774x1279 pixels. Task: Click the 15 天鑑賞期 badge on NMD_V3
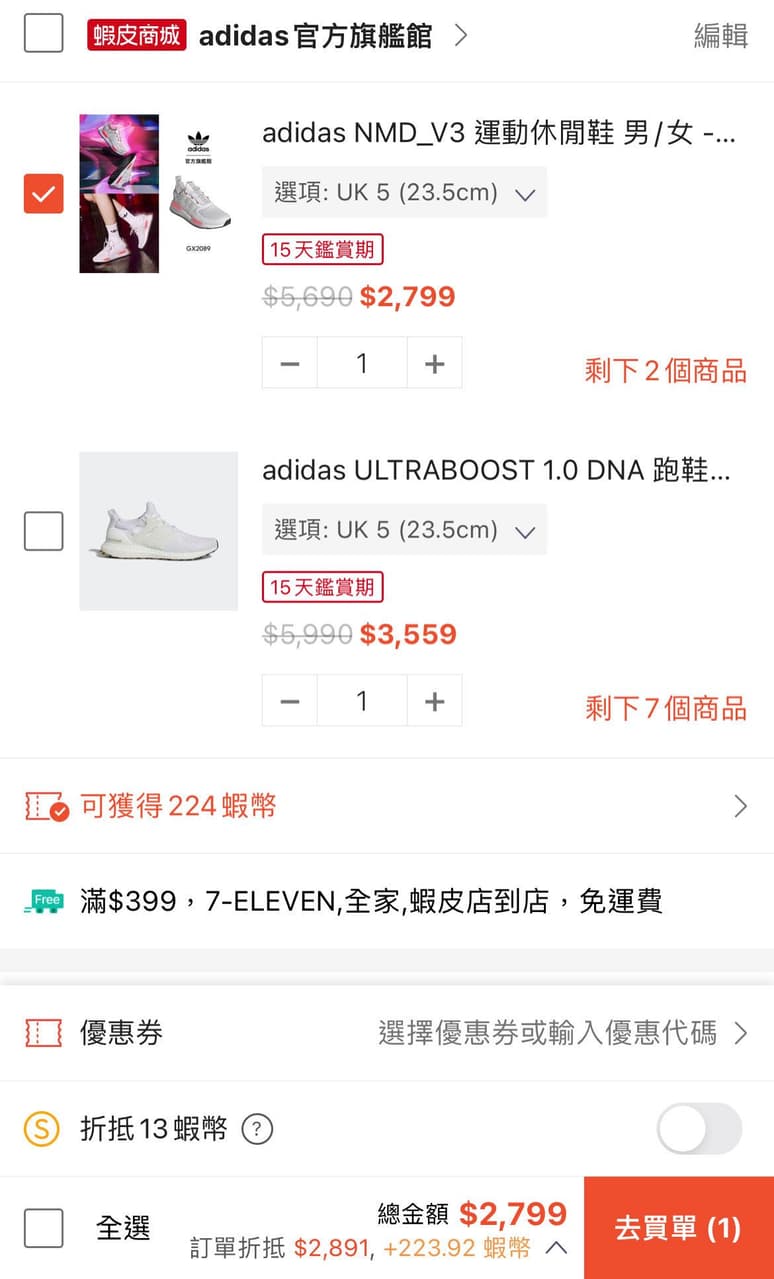point(322,249)
